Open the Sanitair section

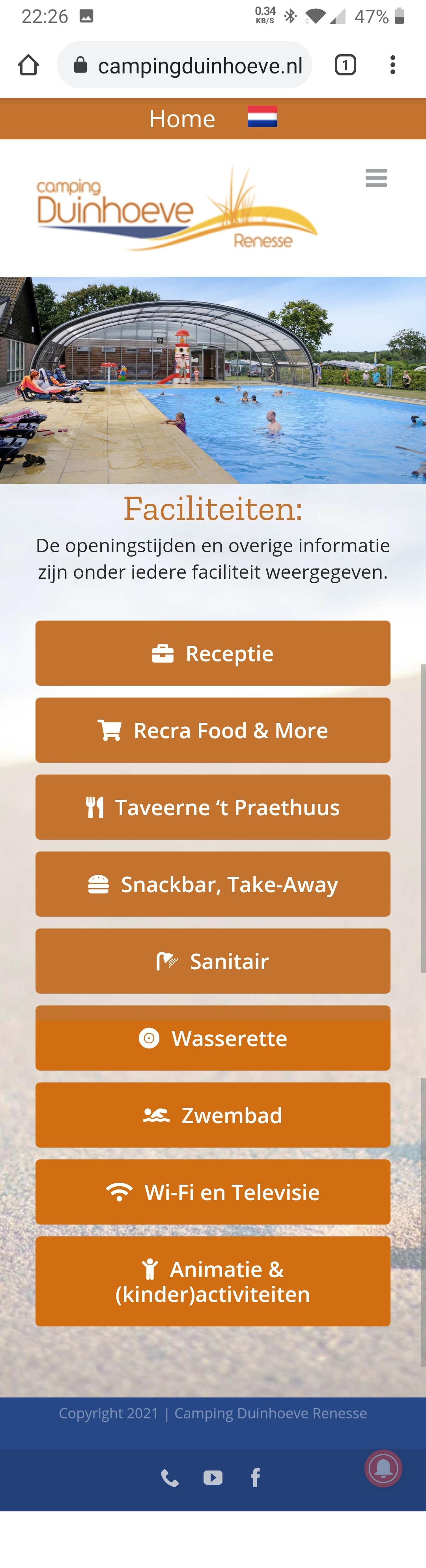(x=213, y=961)
